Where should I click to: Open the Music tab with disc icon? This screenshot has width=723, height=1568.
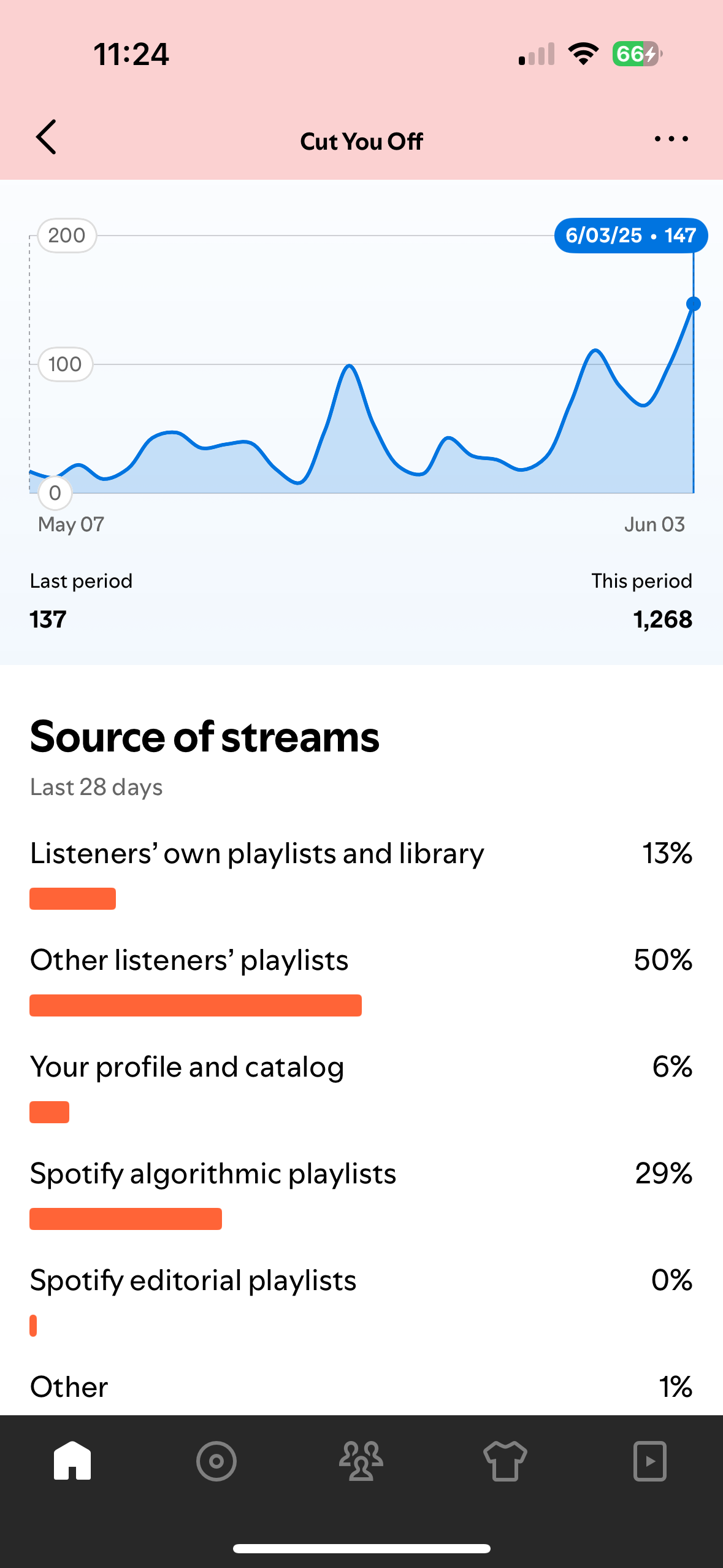coord(216,1461)
